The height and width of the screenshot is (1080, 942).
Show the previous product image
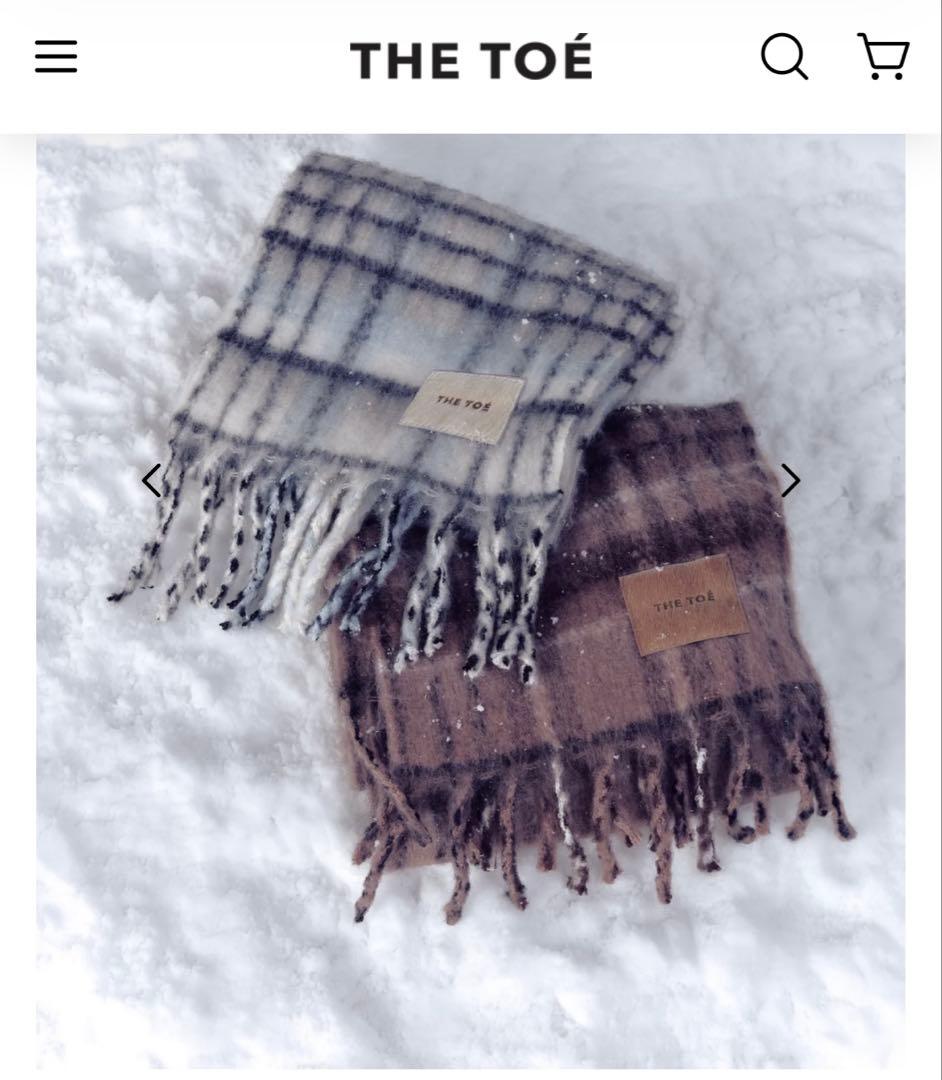click(x=152, y=481)
